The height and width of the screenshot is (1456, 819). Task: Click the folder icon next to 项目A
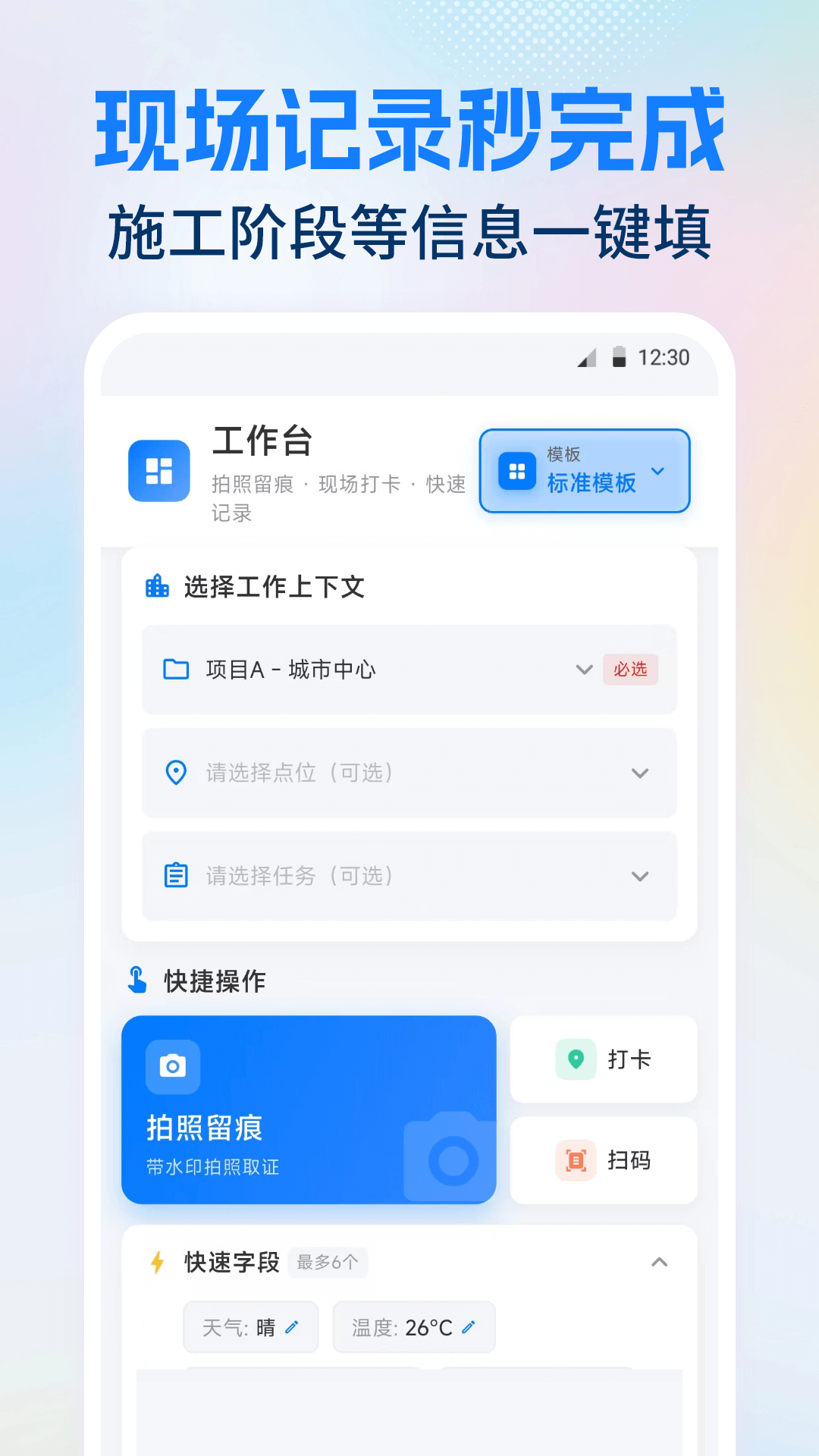pyautogui.click(x=176, y=670)
